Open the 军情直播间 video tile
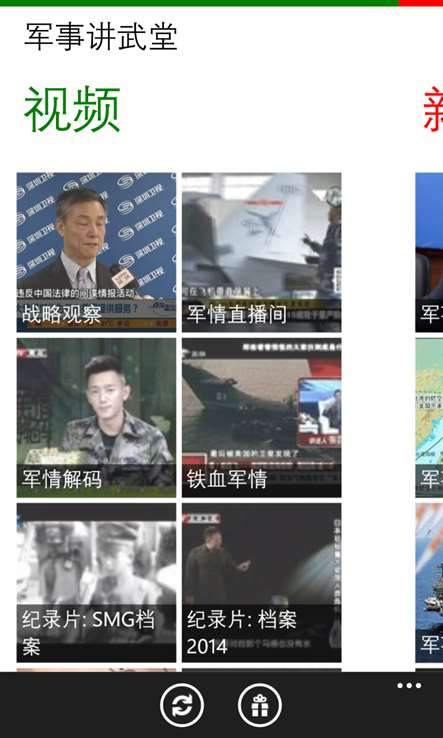 (x=262, y=252)
